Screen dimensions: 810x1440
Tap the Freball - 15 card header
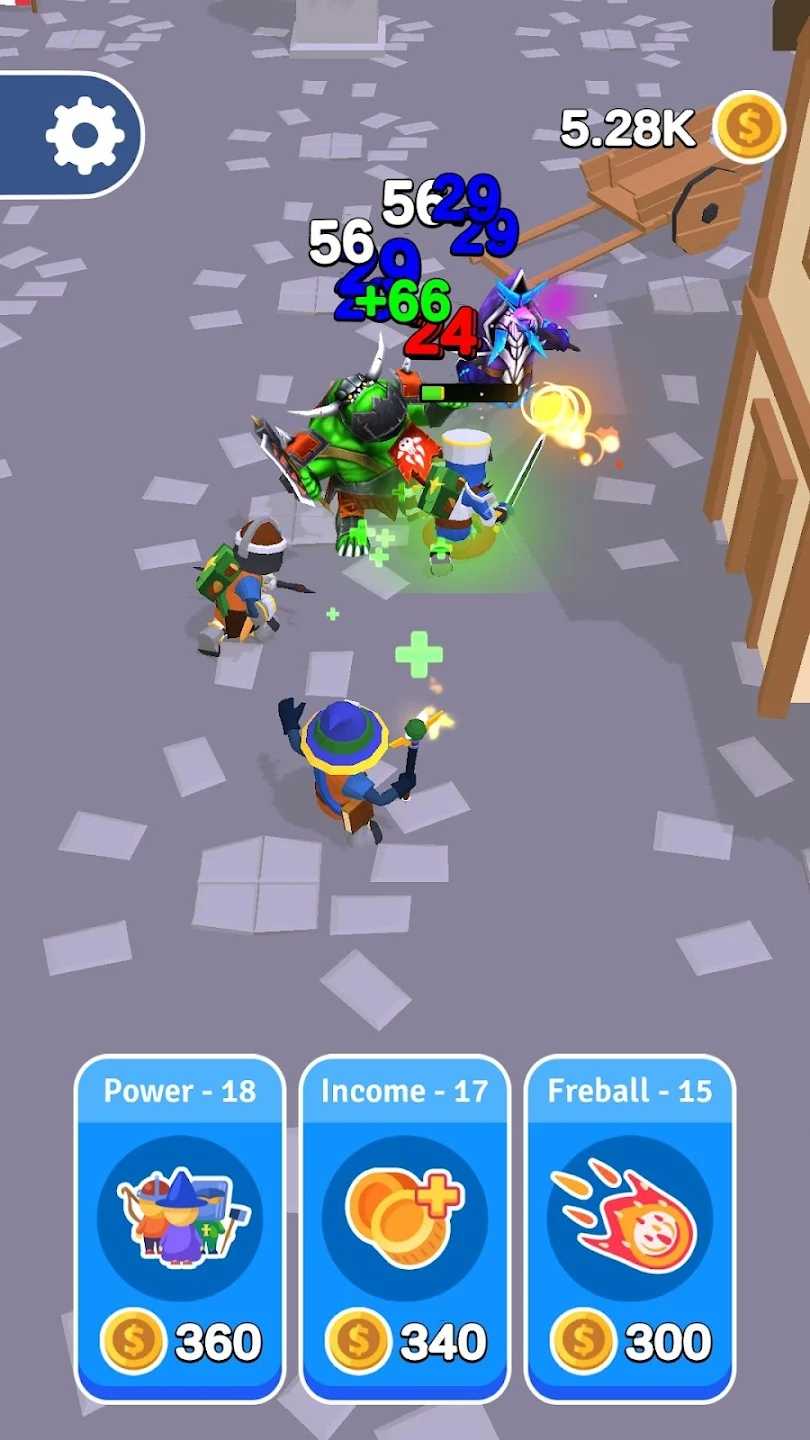point(630,1092)
